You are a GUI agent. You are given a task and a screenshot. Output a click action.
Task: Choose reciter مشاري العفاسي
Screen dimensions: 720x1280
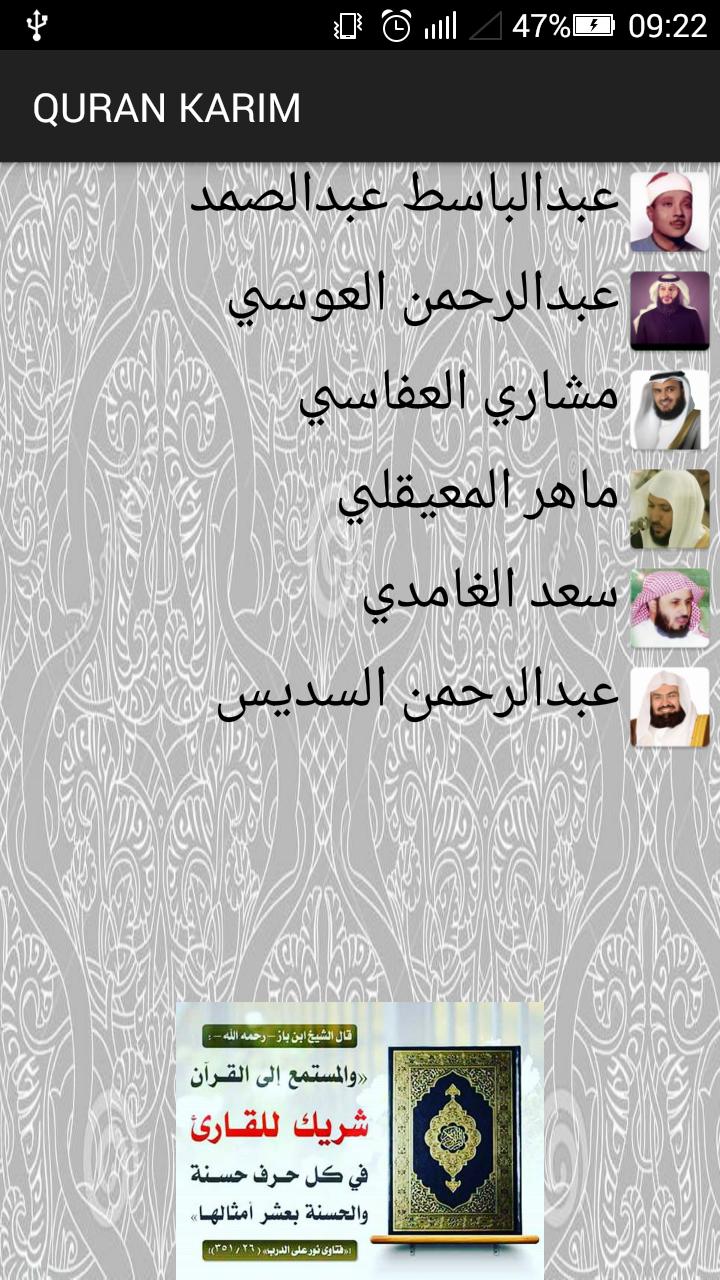pyautogui.click(x=459, y=397)
